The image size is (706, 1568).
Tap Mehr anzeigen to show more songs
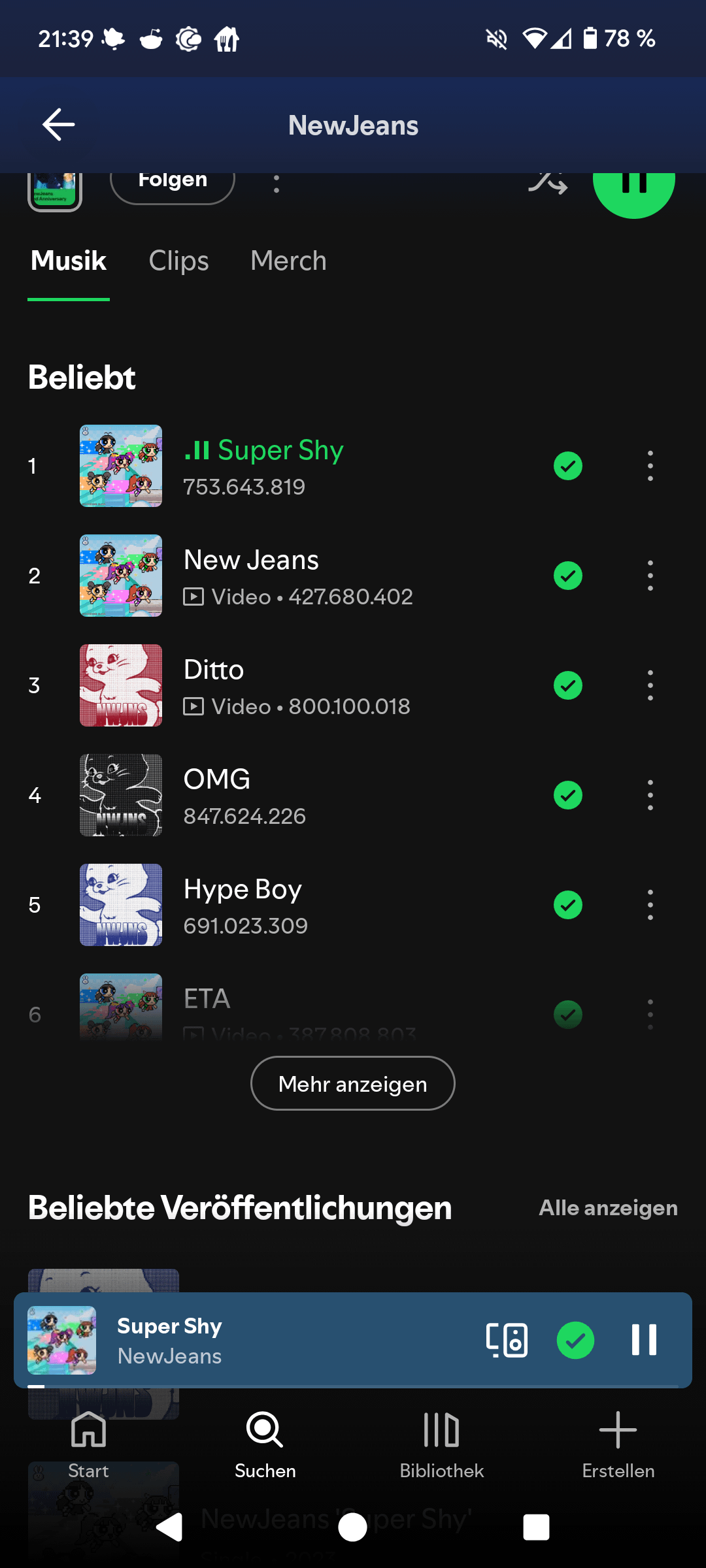point(352,1083)
